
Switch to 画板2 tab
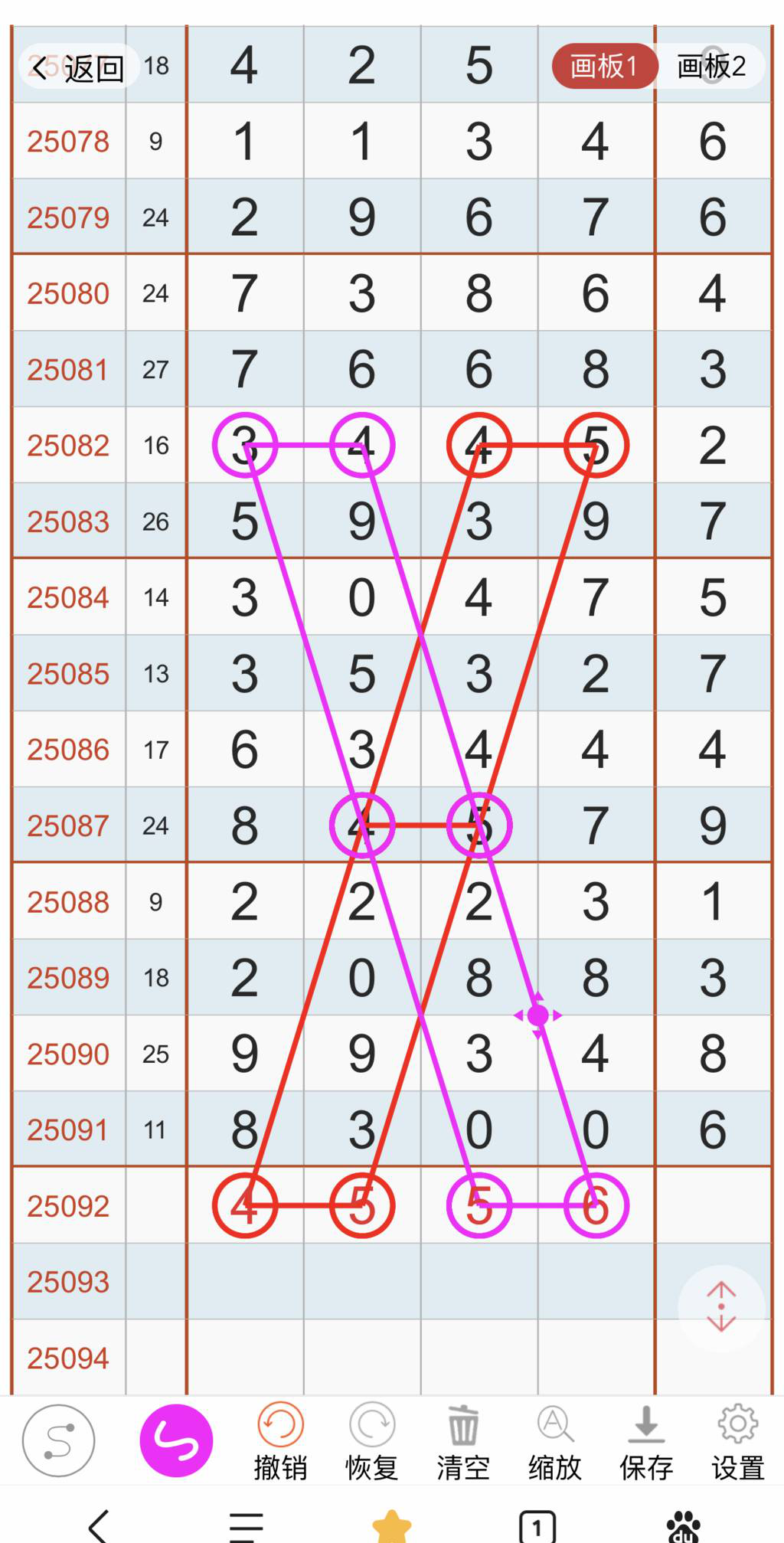coord(711,67)
